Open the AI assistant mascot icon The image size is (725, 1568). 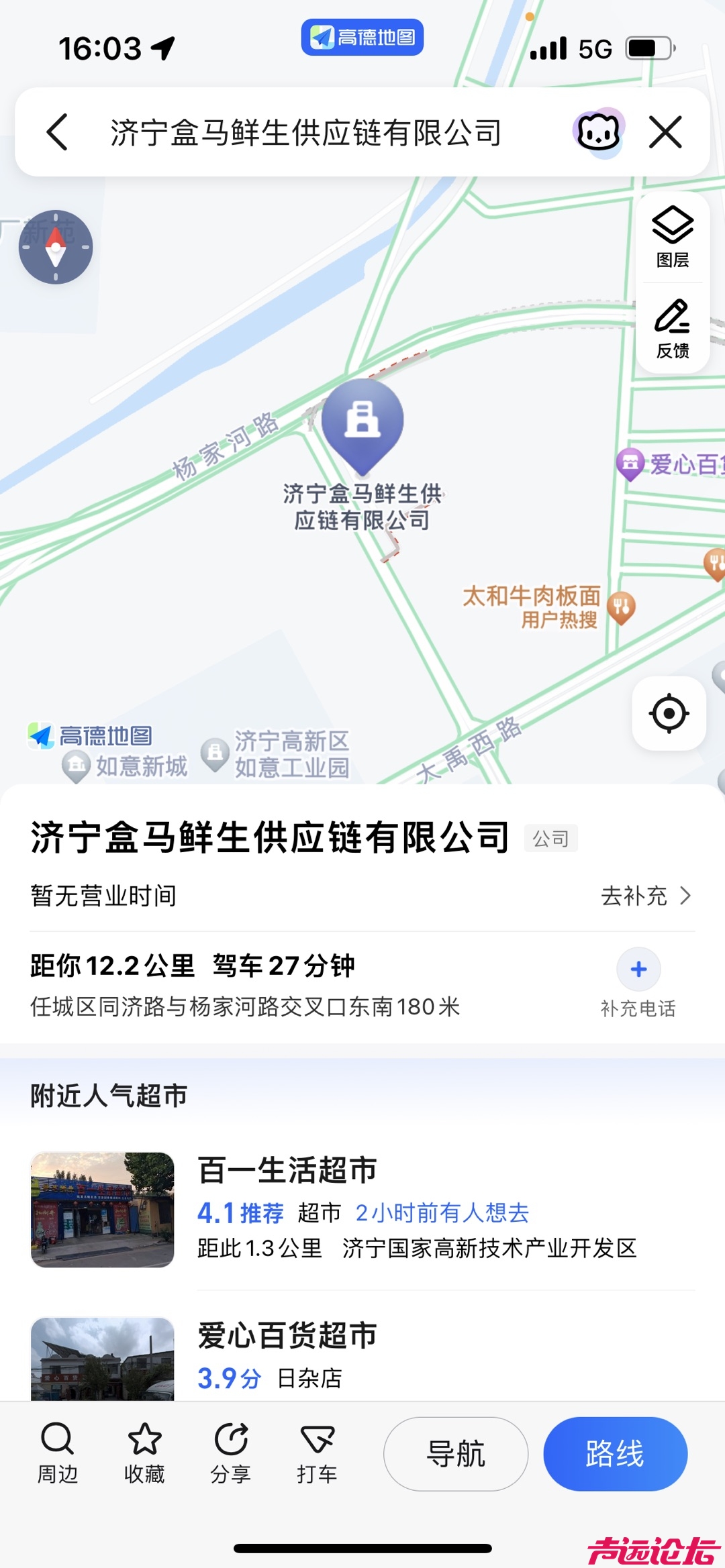point(597,132)
